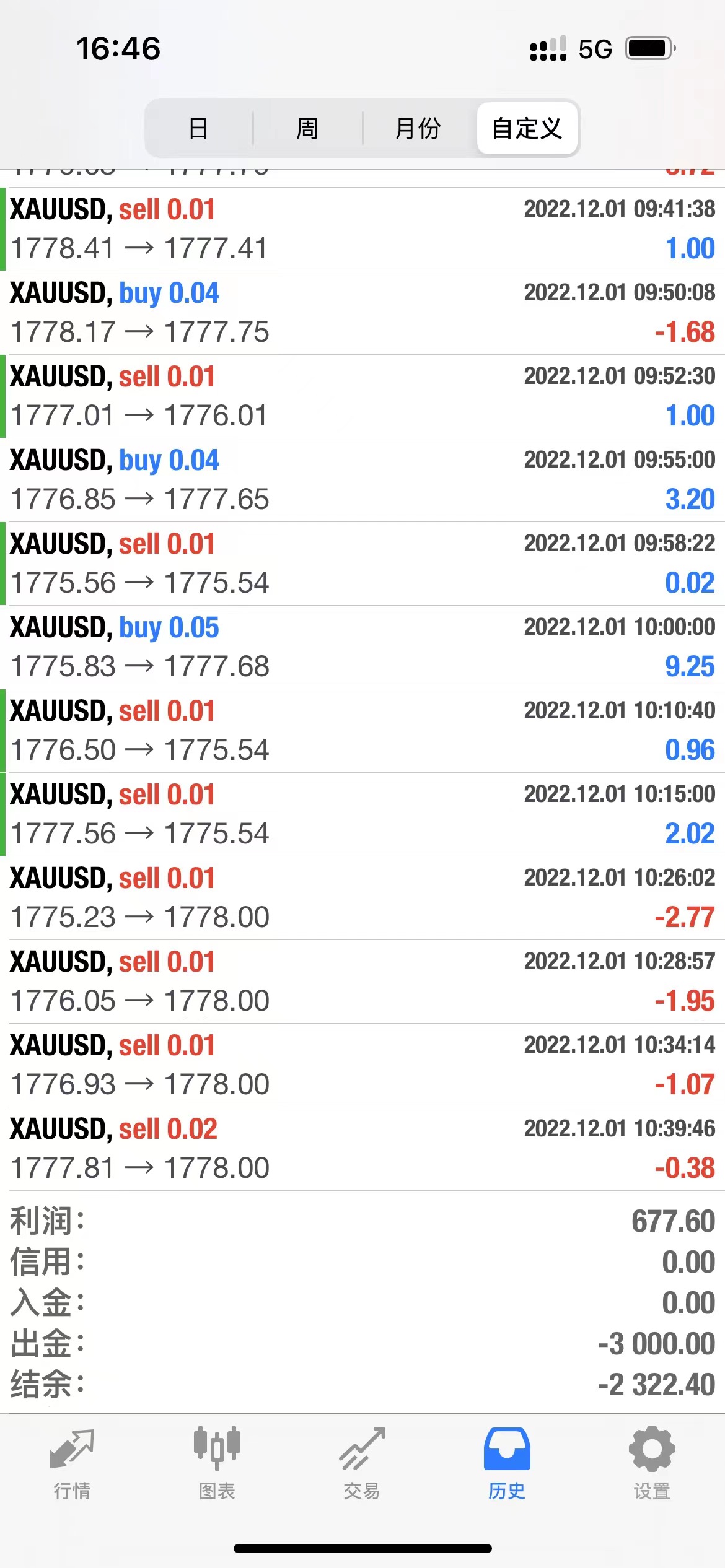The width and height of the screenshot is (725, 1568).
Task: Expand the sell trade closed at 09:41:38
Action: [x=362, y=229]
